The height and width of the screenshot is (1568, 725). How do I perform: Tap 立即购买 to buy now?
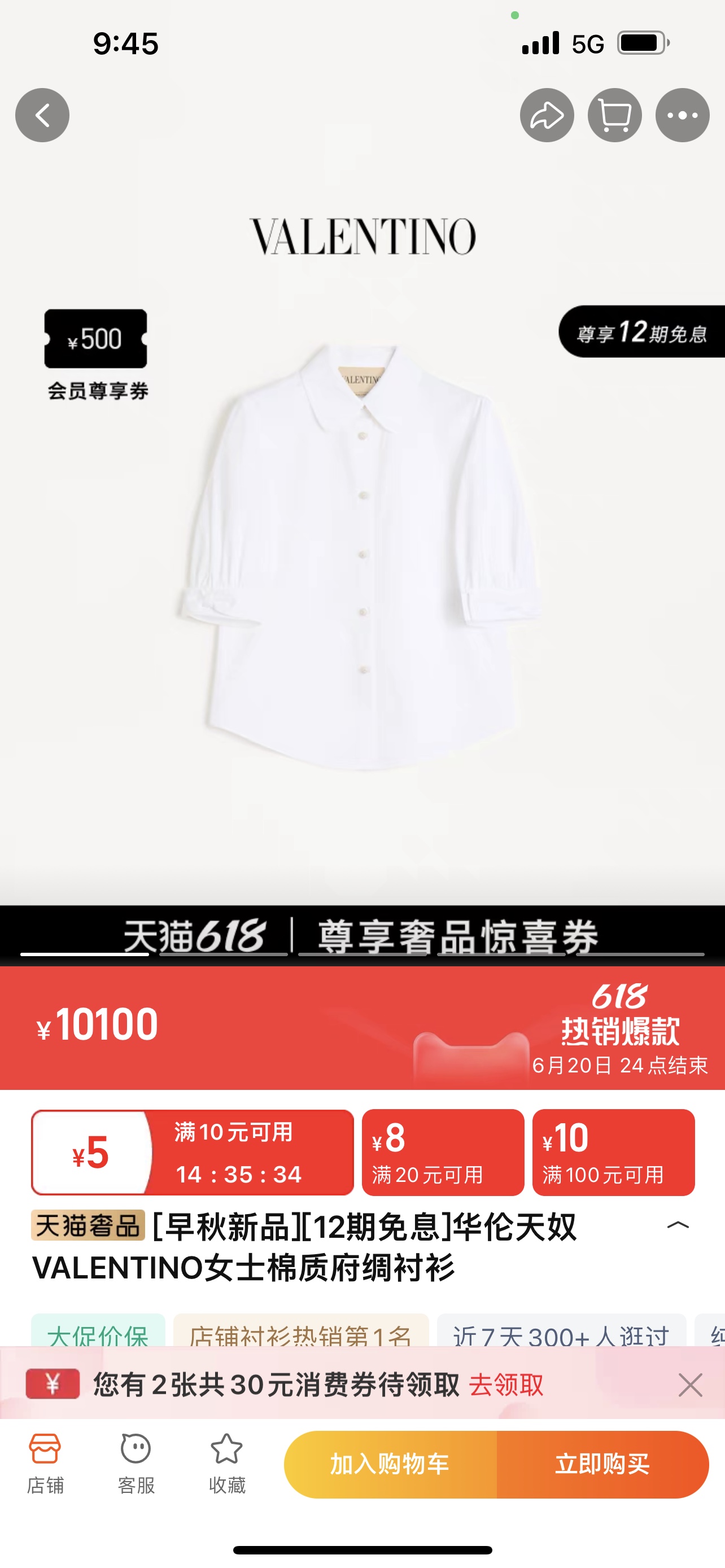[x=602, y=1464]
